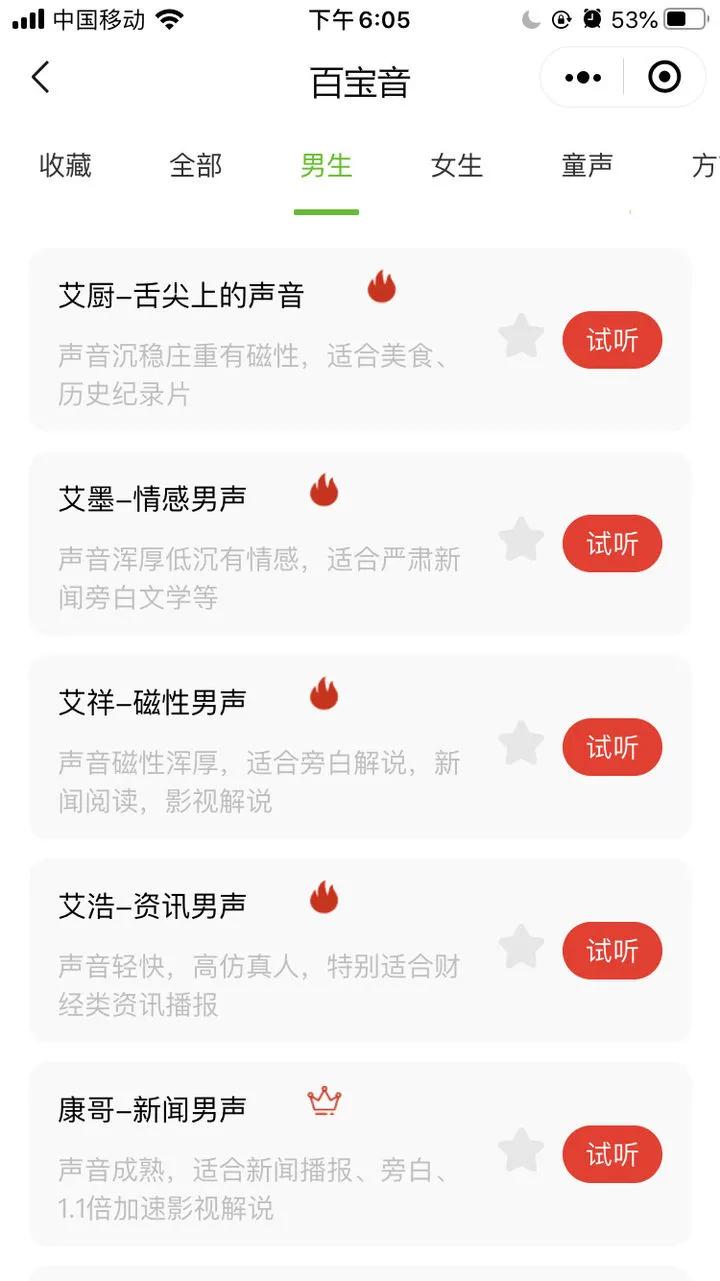The width and height of the screenshot is (720, 1281).
Task: Tap 试听 for 艾厨-舌尖上的声音
Action: click(612, 340)
